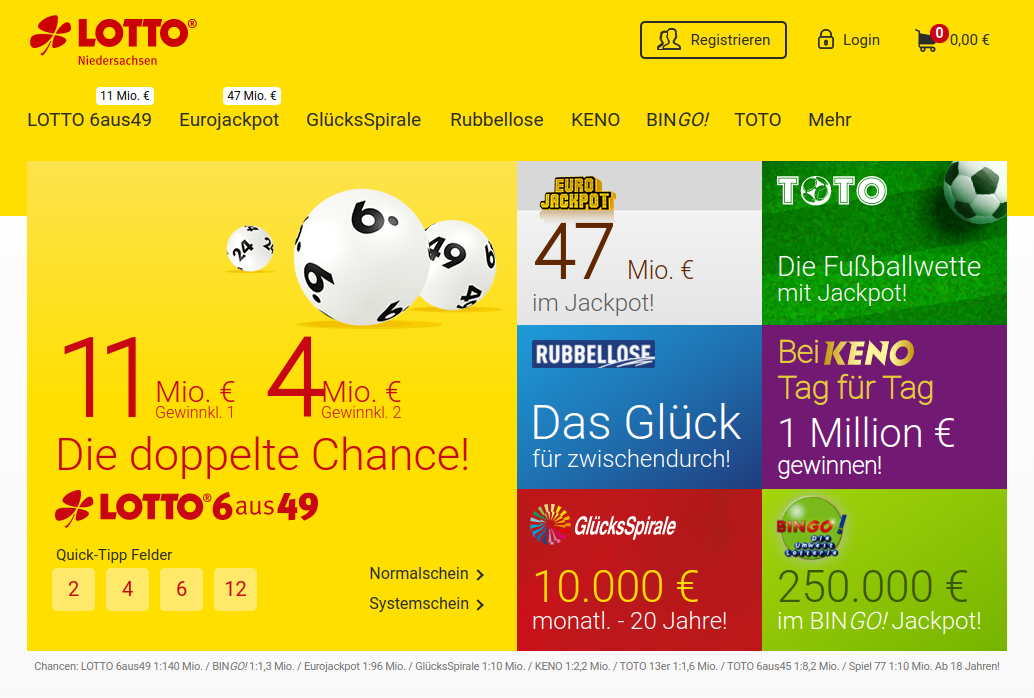Tap the Registrieren button

pyautogui.click(x=713, y=40)
